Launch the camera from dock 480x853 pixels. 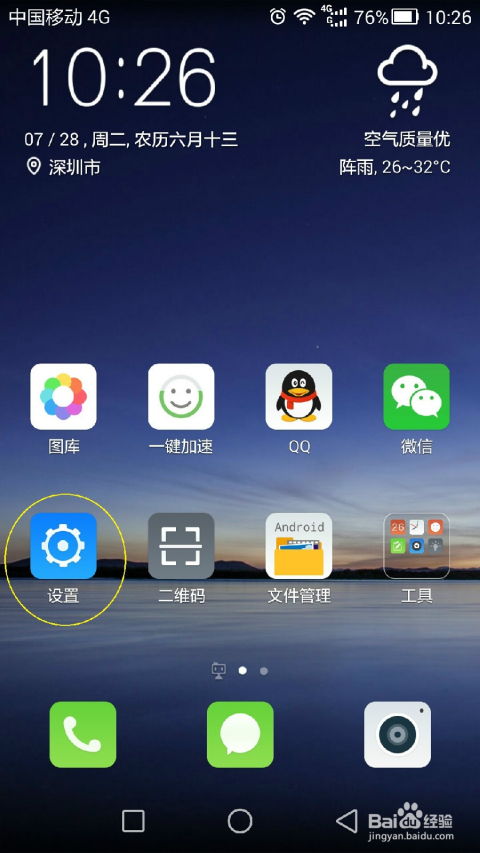point(397,734)
